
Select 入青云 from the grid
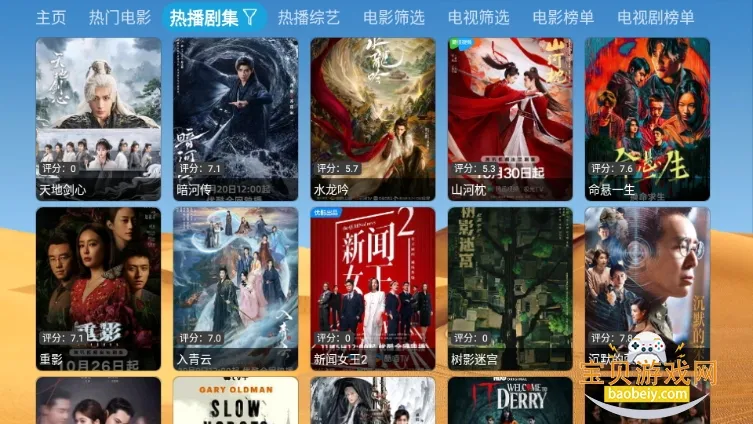[235, 288]
